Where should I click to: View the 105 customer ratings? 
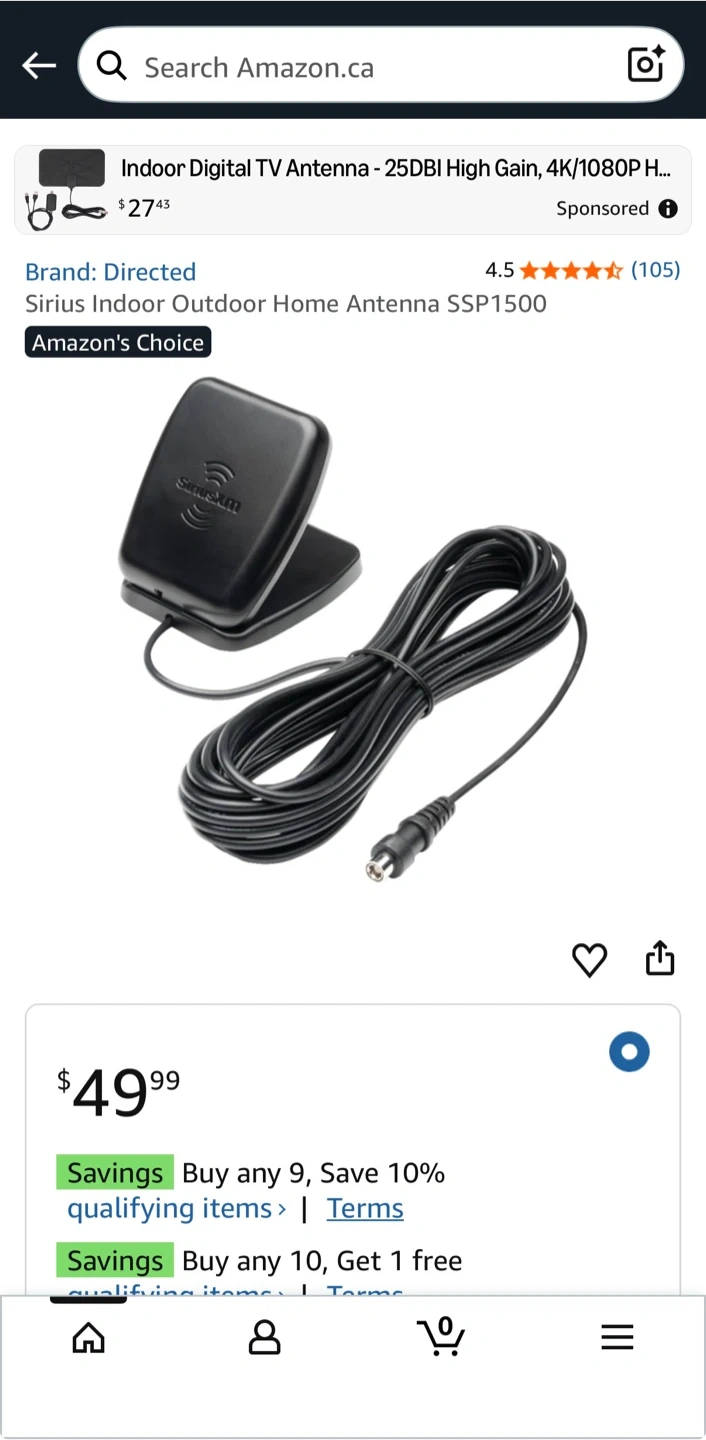point(655,270)
